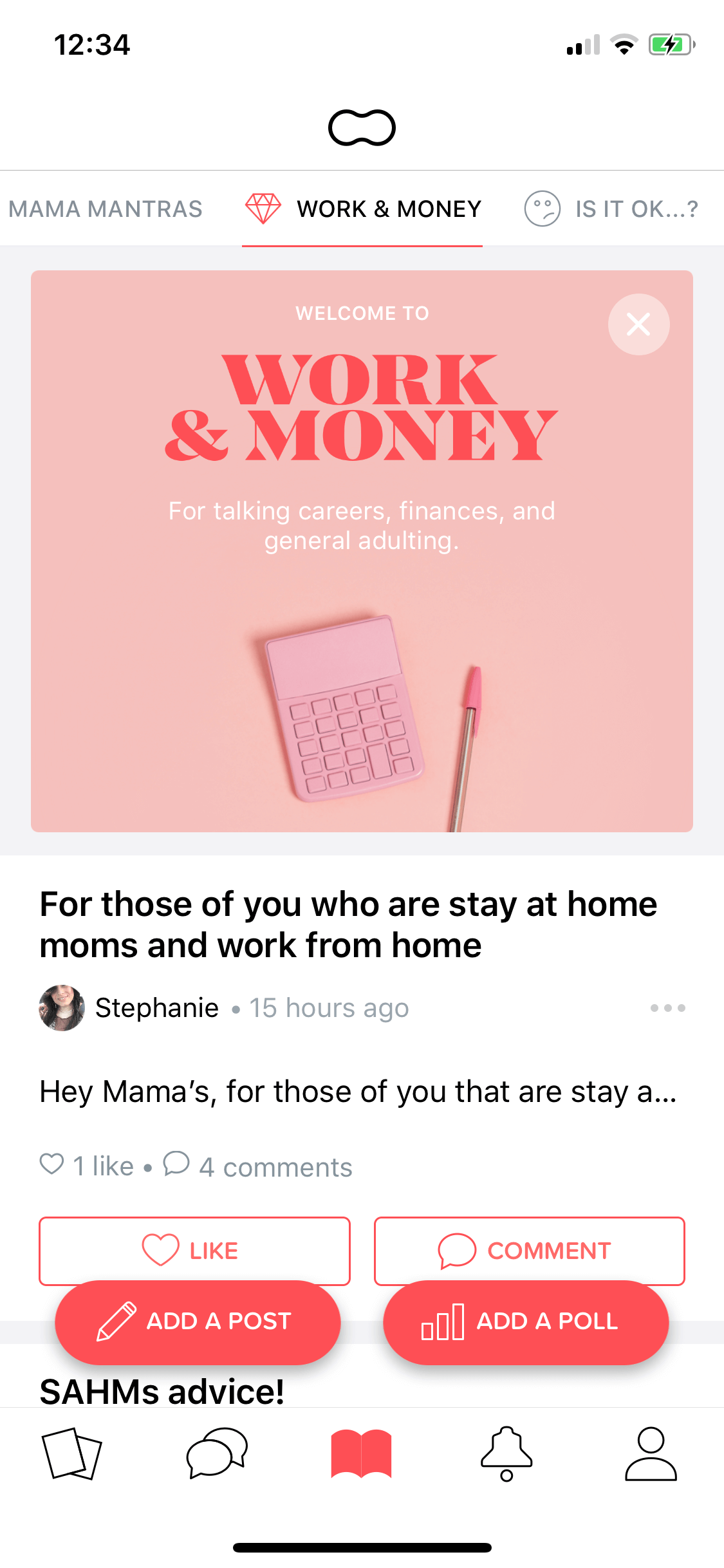This screenshot has height=1568, width=724.
Task: Open options menu on Stephanie's post
Action: (x=667, y=1008)
